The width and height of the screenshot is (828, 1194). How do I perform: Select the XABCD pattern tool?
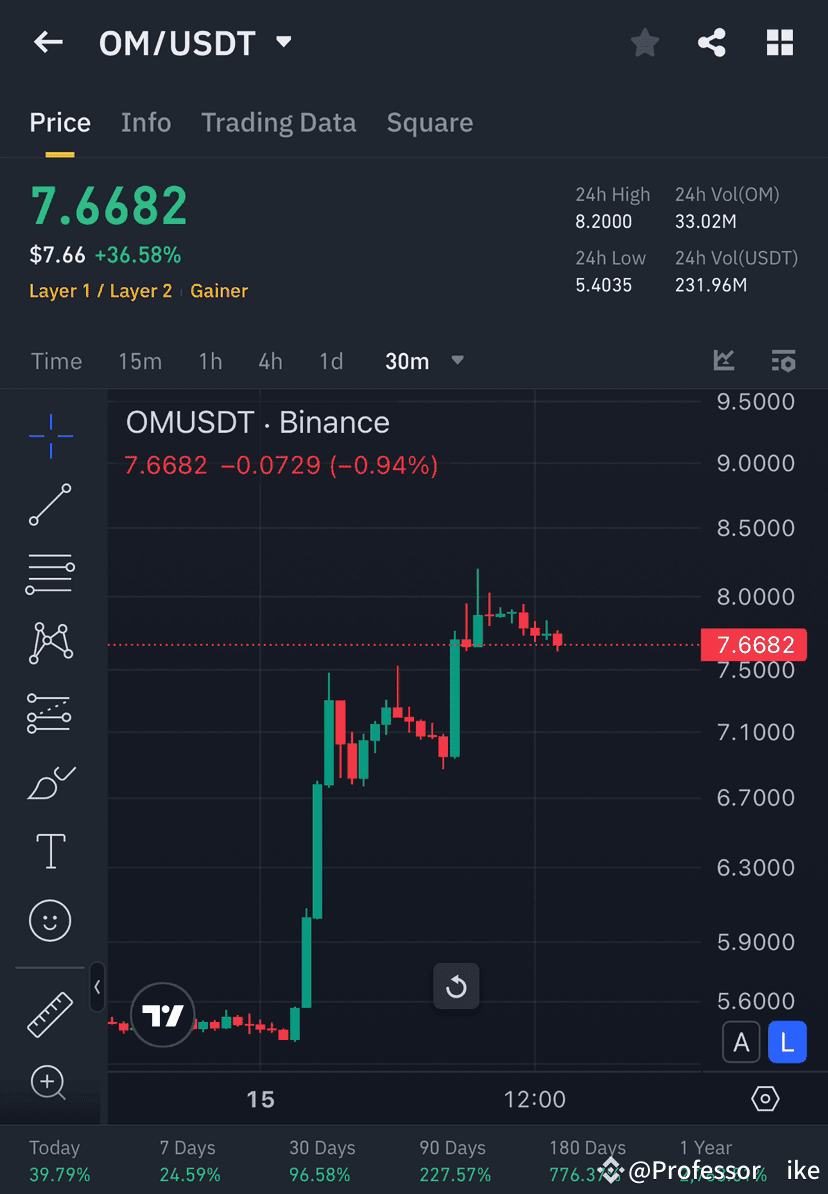(50, 643)
